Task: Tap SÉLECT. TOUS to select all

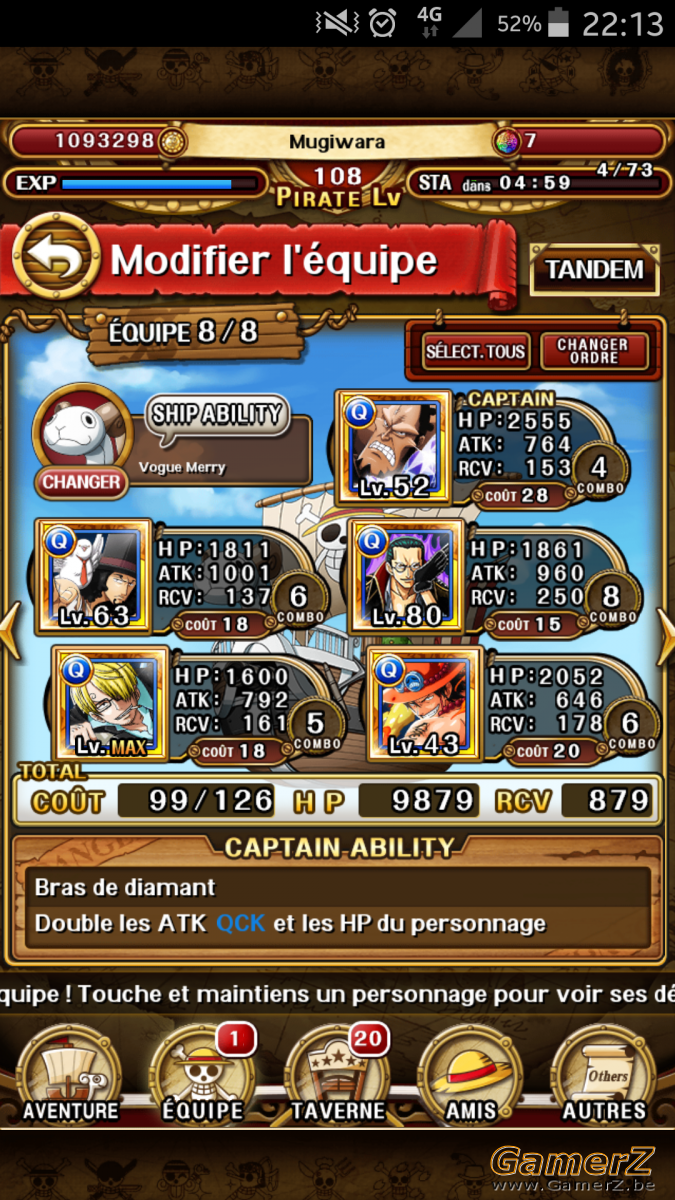Action: (x=475, y=351)
